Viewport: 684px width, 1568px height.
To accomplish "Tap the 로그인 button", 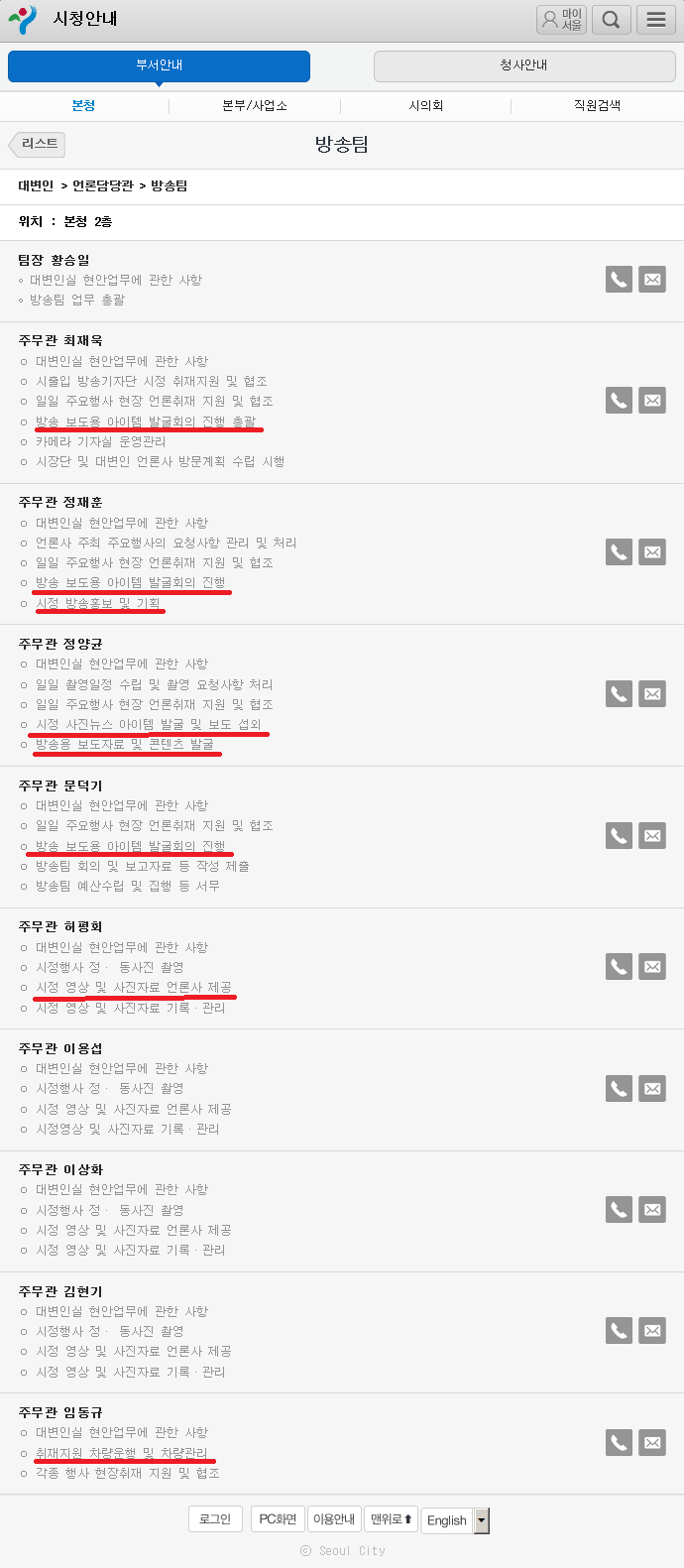I will (x=215, y=1519).
